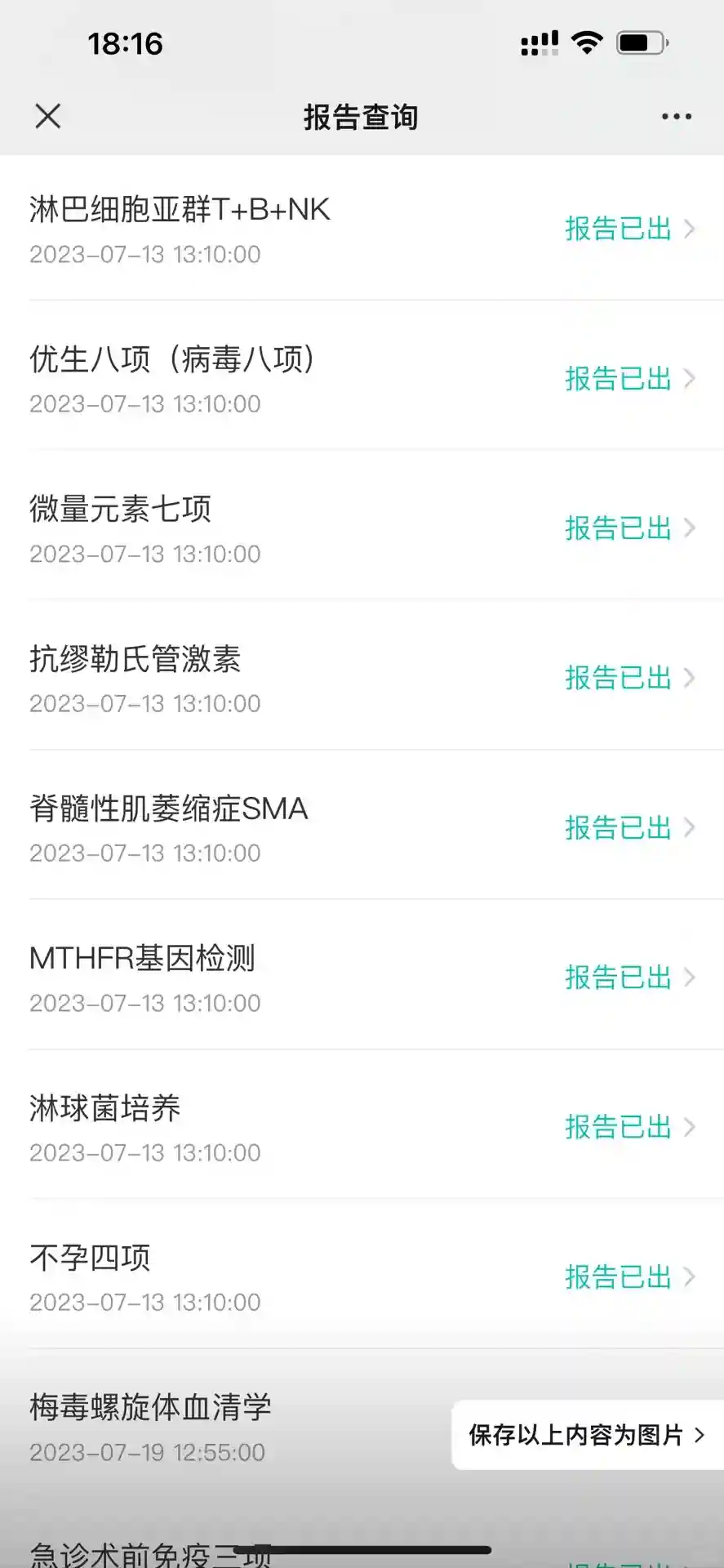View the 不孕四项 report
Screen dimensions: 724x1568
(362, 1276)
